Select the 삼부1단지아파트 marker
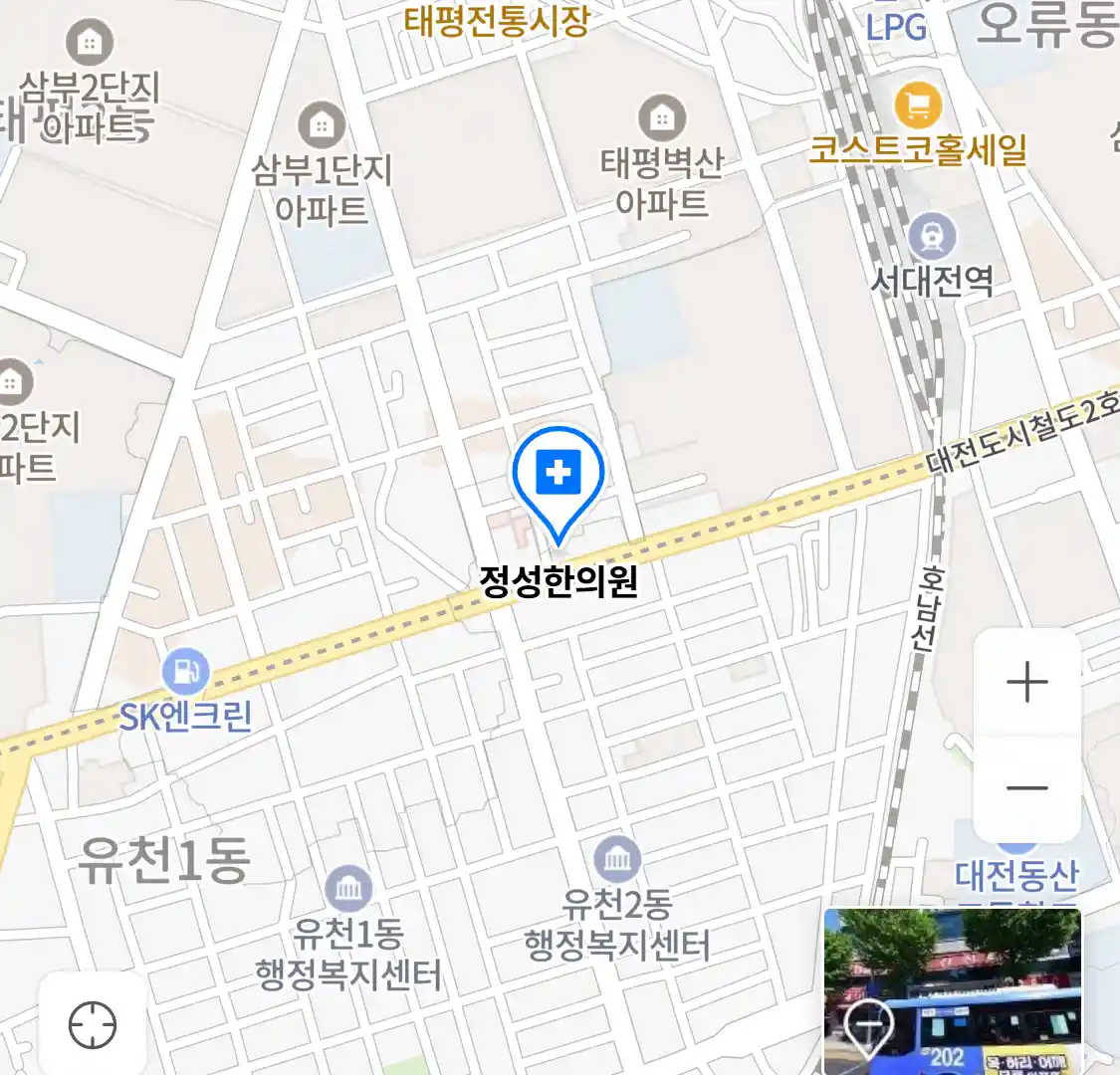This screenshot has width=1120, height=1075. (322, 126)
